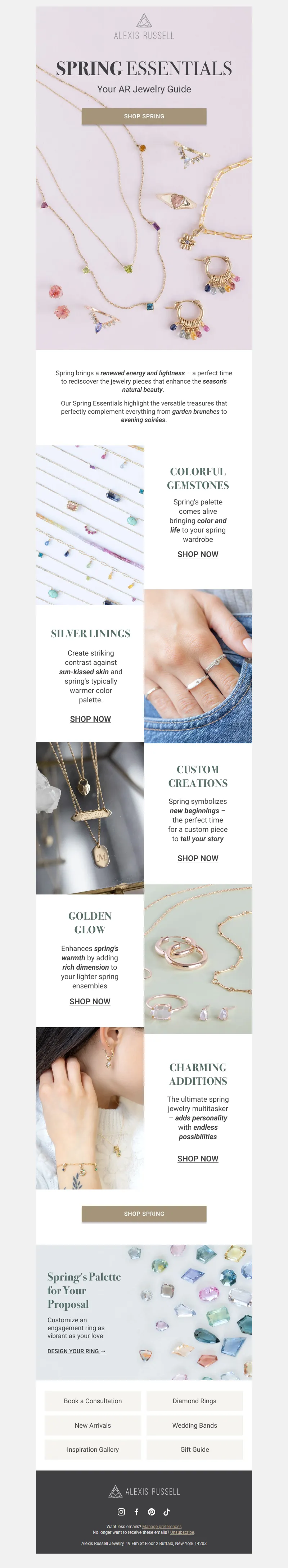
Task: Open the Instagram icon in footer
Action: click(121, 1512)
